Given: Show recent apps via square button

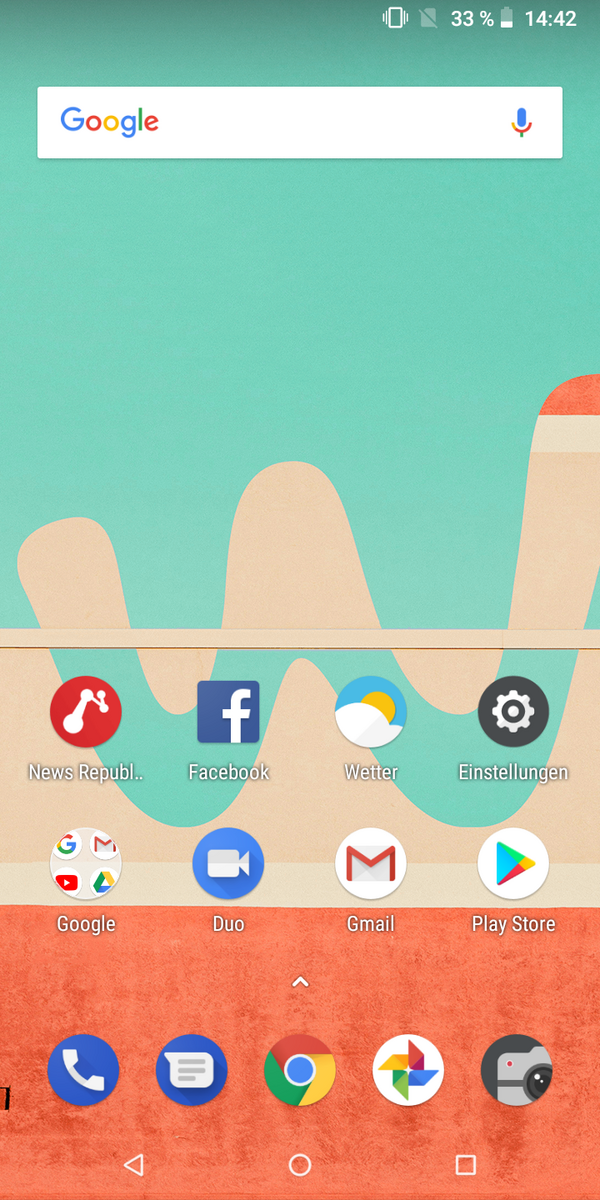Looking at the screenshot, I should coord(465,1164).
